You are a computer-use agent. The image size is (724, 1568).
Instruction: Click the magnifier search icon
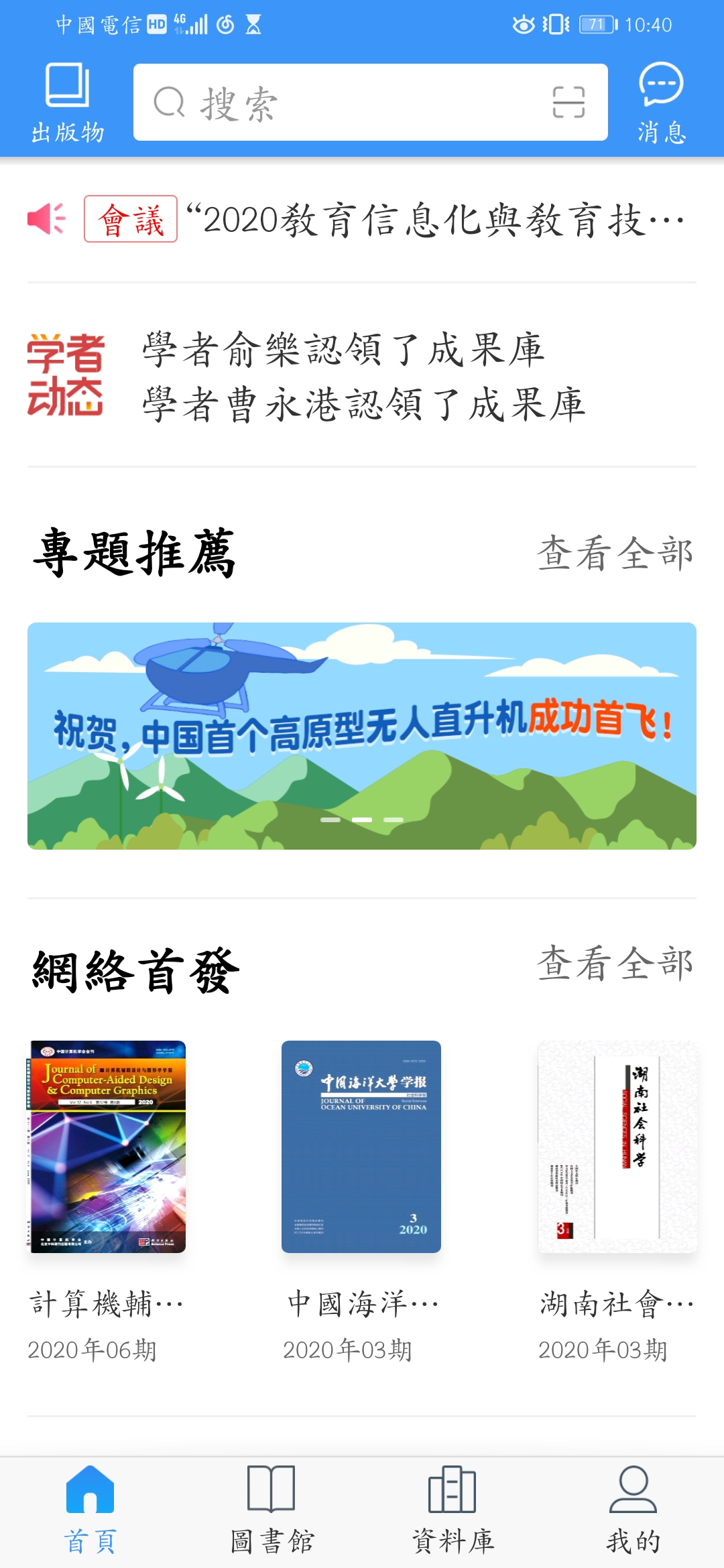pyautogui.click(x=170, y=103)
